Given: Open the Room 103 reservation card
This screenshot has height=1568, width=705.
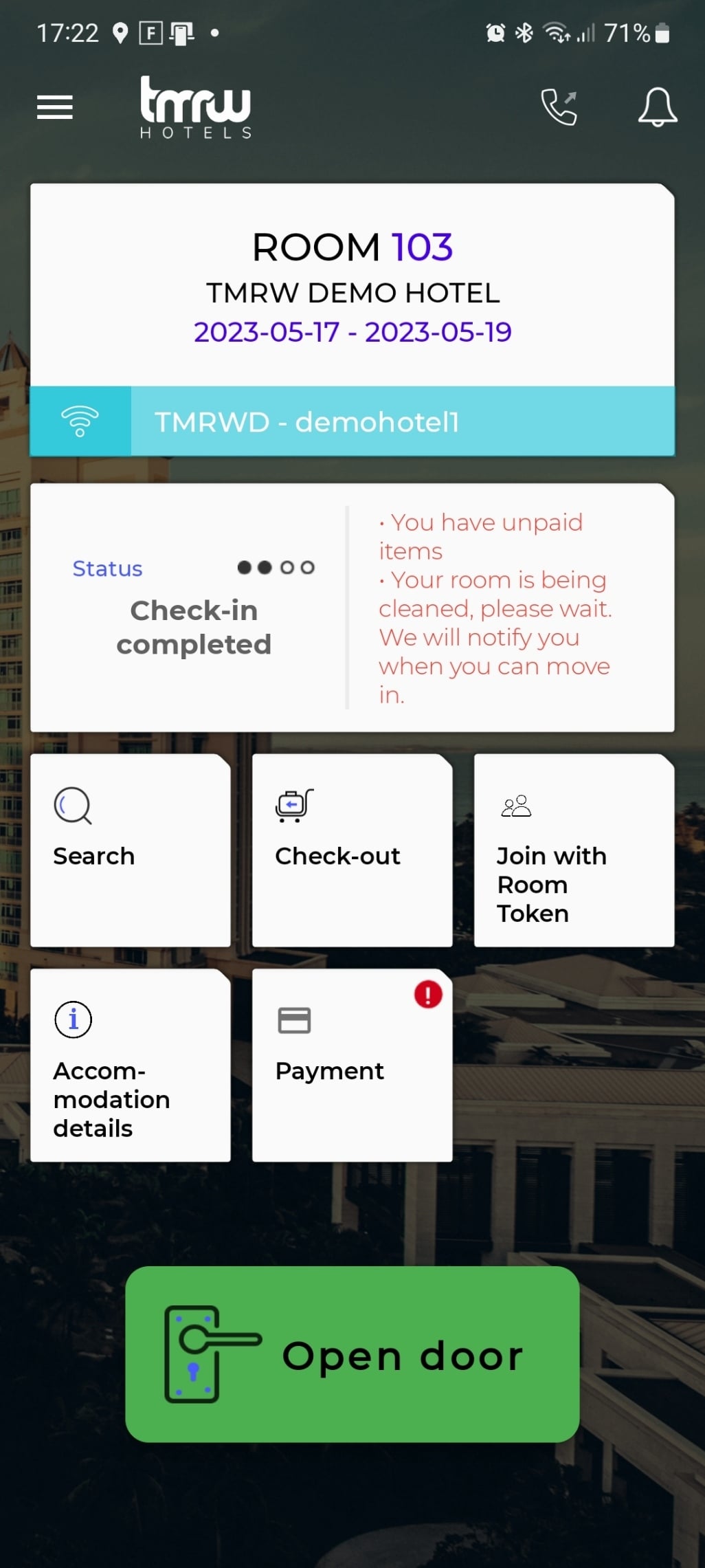Looking at the screenshot, I should pos(352,285).
